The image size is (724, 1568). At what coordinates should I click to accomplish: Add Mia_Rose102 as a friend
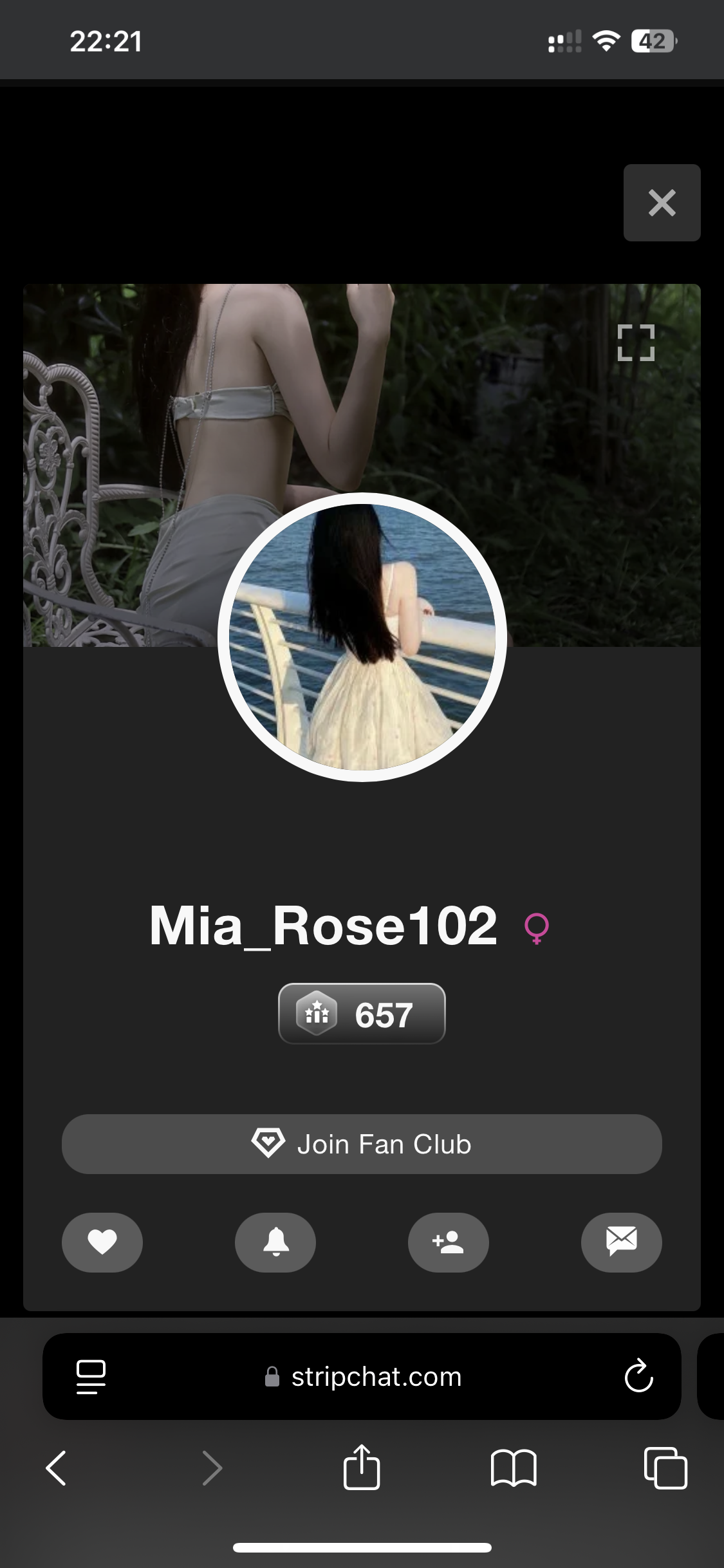tap(449, 1242)
